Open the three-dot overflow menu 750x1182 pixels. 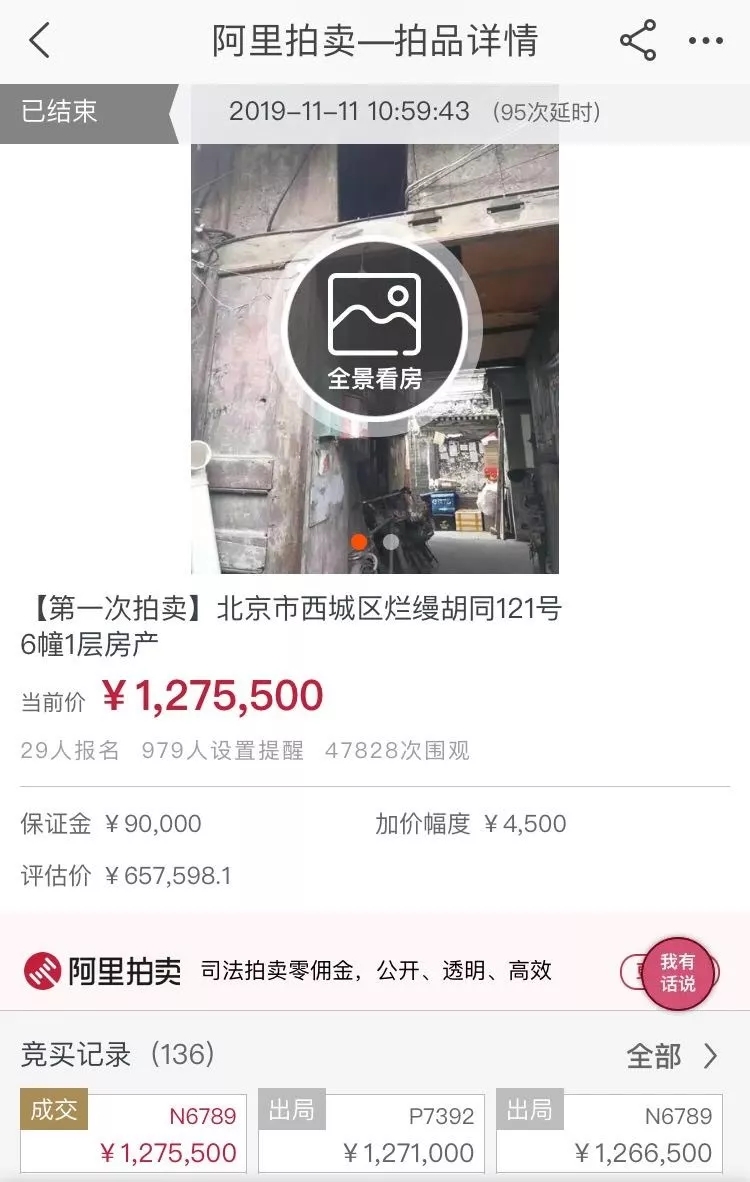click(705, 41)
